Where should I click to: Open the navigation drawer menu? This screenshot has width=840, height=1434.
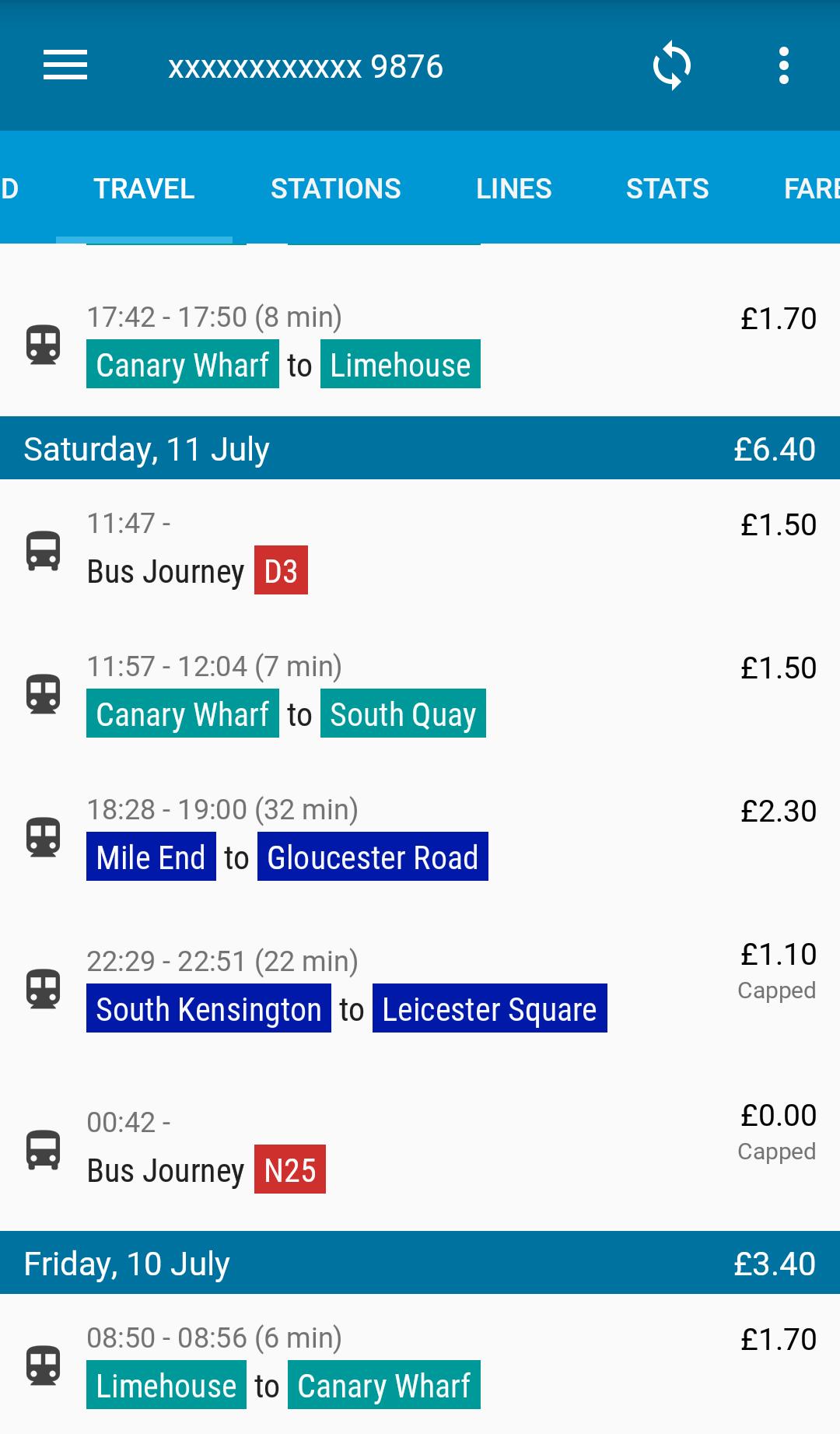[65, 66]
